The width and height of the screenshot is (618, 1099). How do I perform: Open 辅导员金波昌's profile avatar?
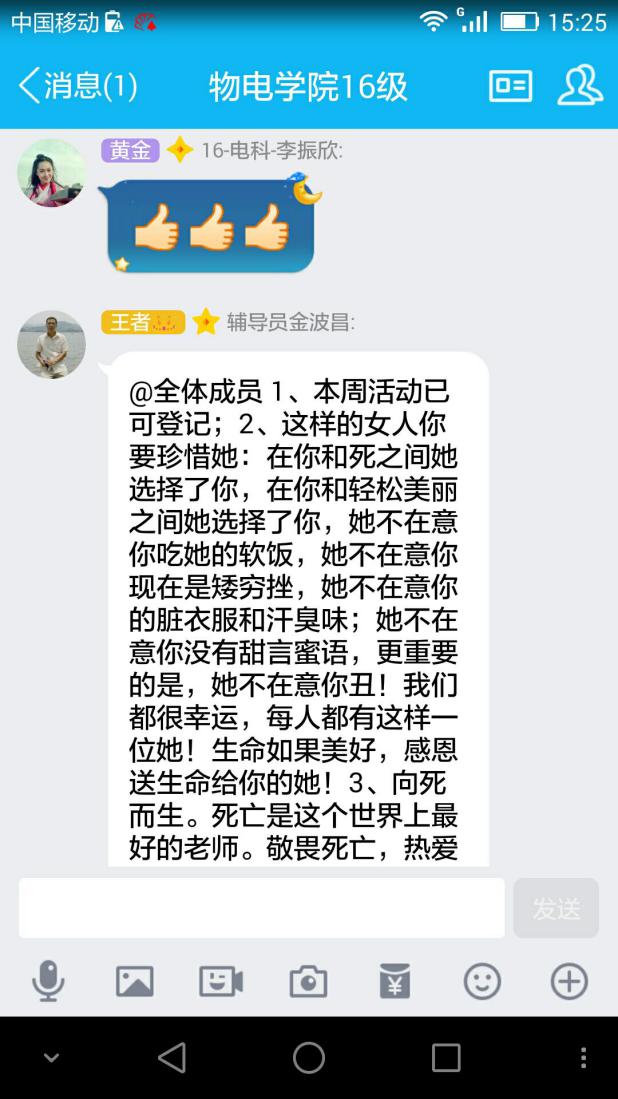point(51,345)
